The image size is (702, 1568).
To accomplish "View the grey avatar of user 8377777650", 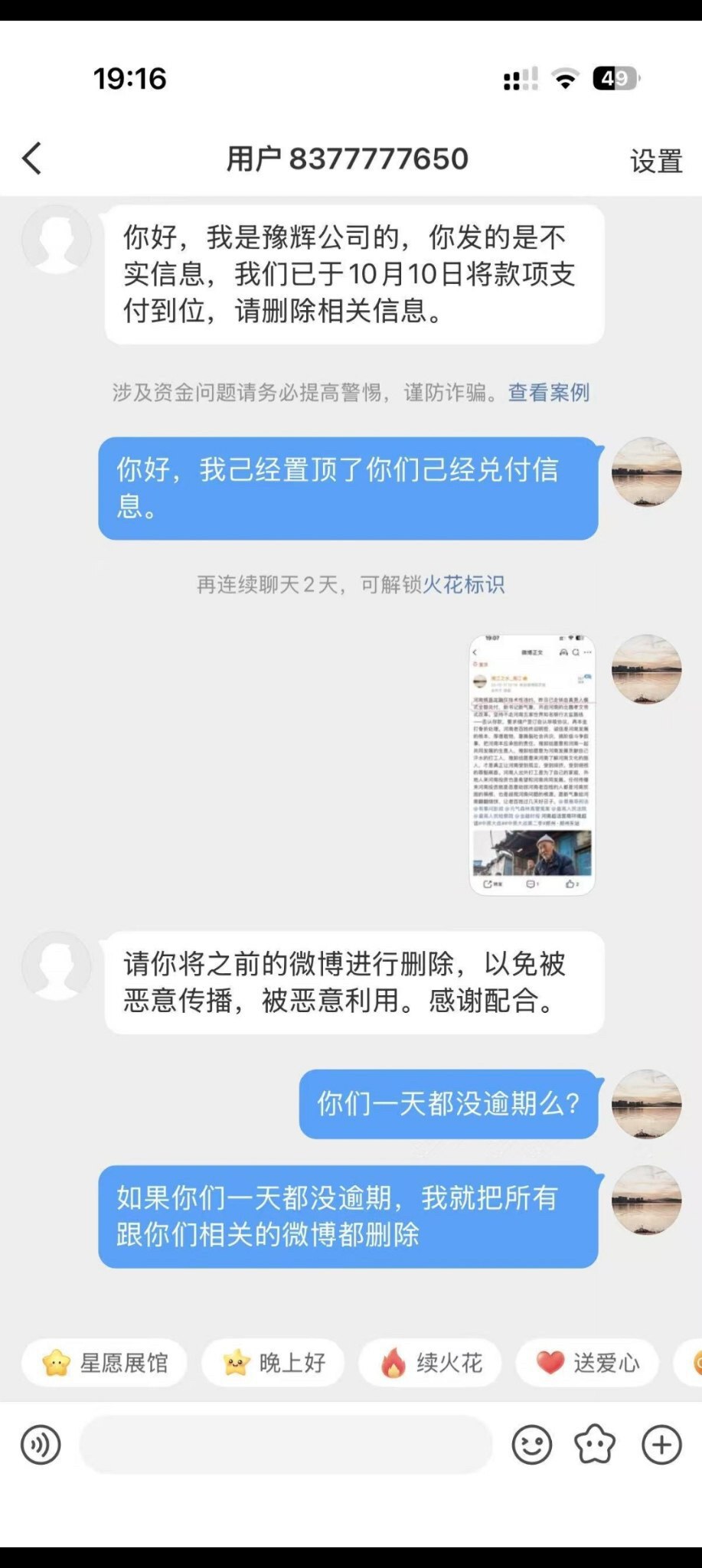I will (57, 240).
